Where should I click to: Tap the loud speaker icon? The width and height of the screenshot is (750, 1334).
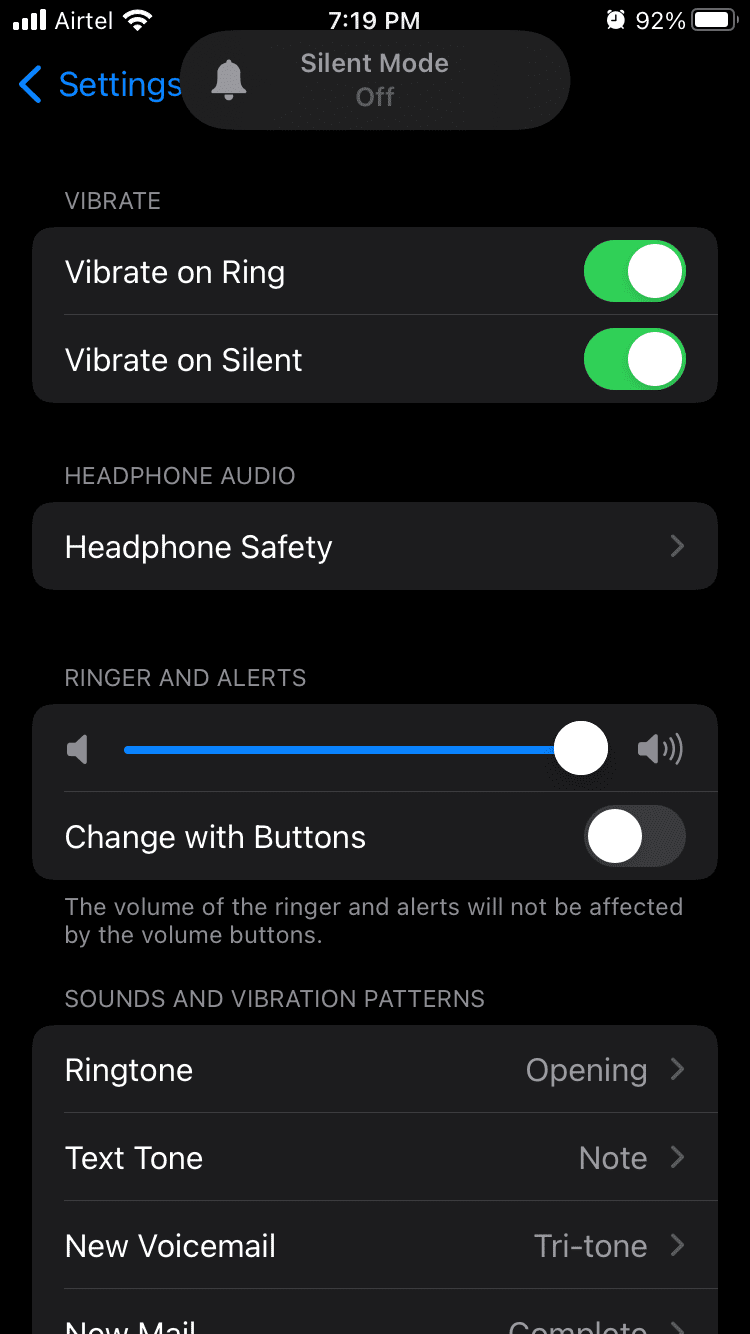click(x=660, y=748)
